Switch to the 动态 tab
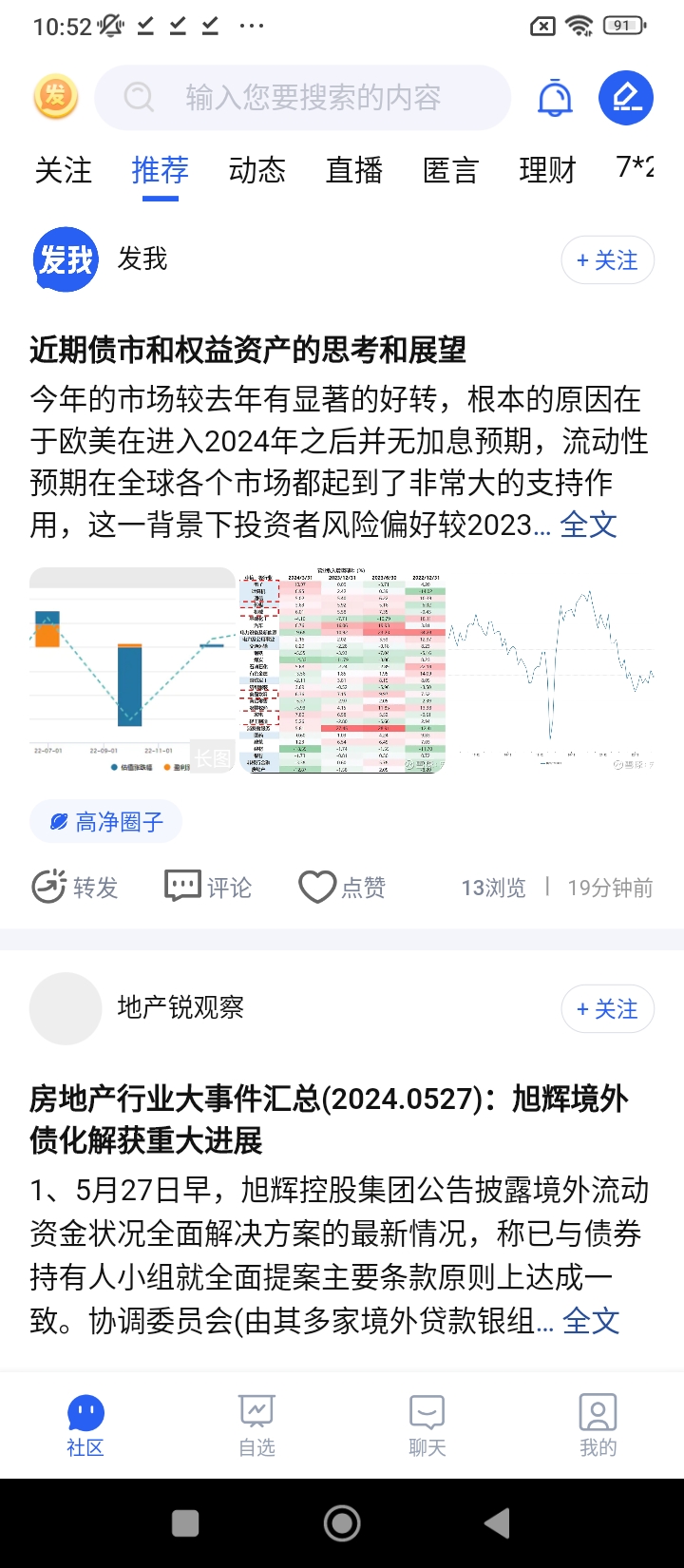The height and width of the screenshot is (1568, 684). click(x=257, y=171)
